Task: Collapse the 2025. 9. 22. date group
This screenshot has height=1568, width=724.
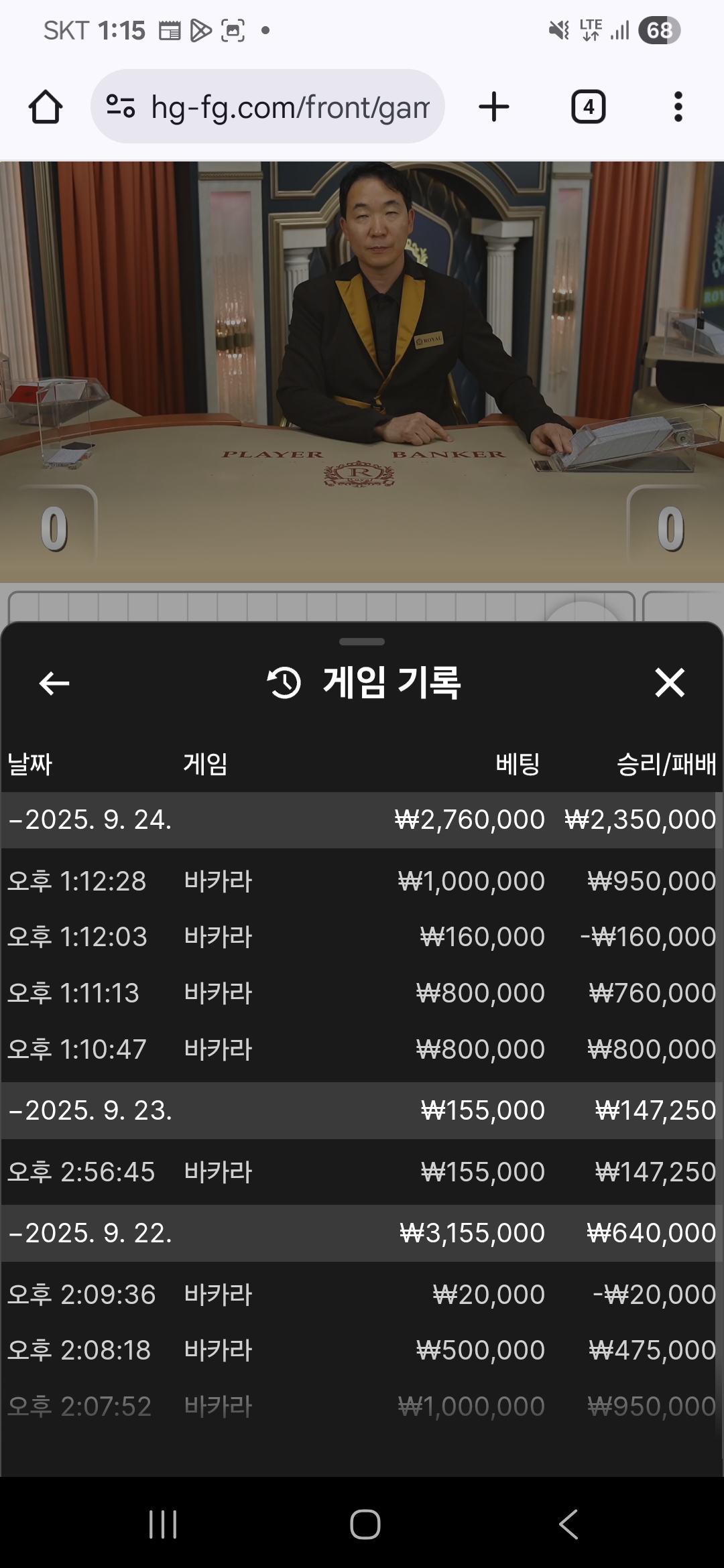Action: click(x=90, y=1234)
